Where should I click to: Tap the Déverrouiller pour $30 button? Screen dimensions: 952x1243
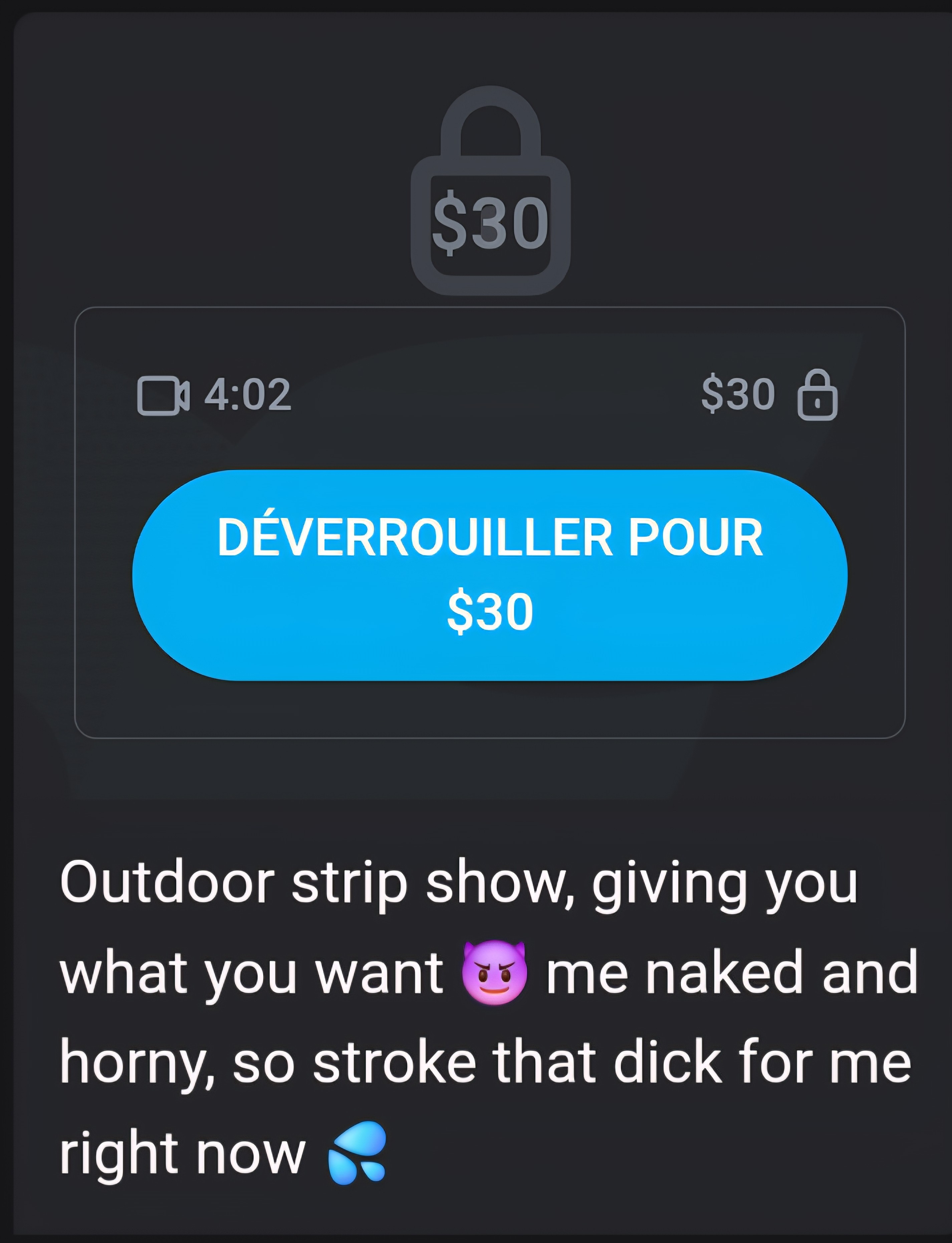[490, 574]
